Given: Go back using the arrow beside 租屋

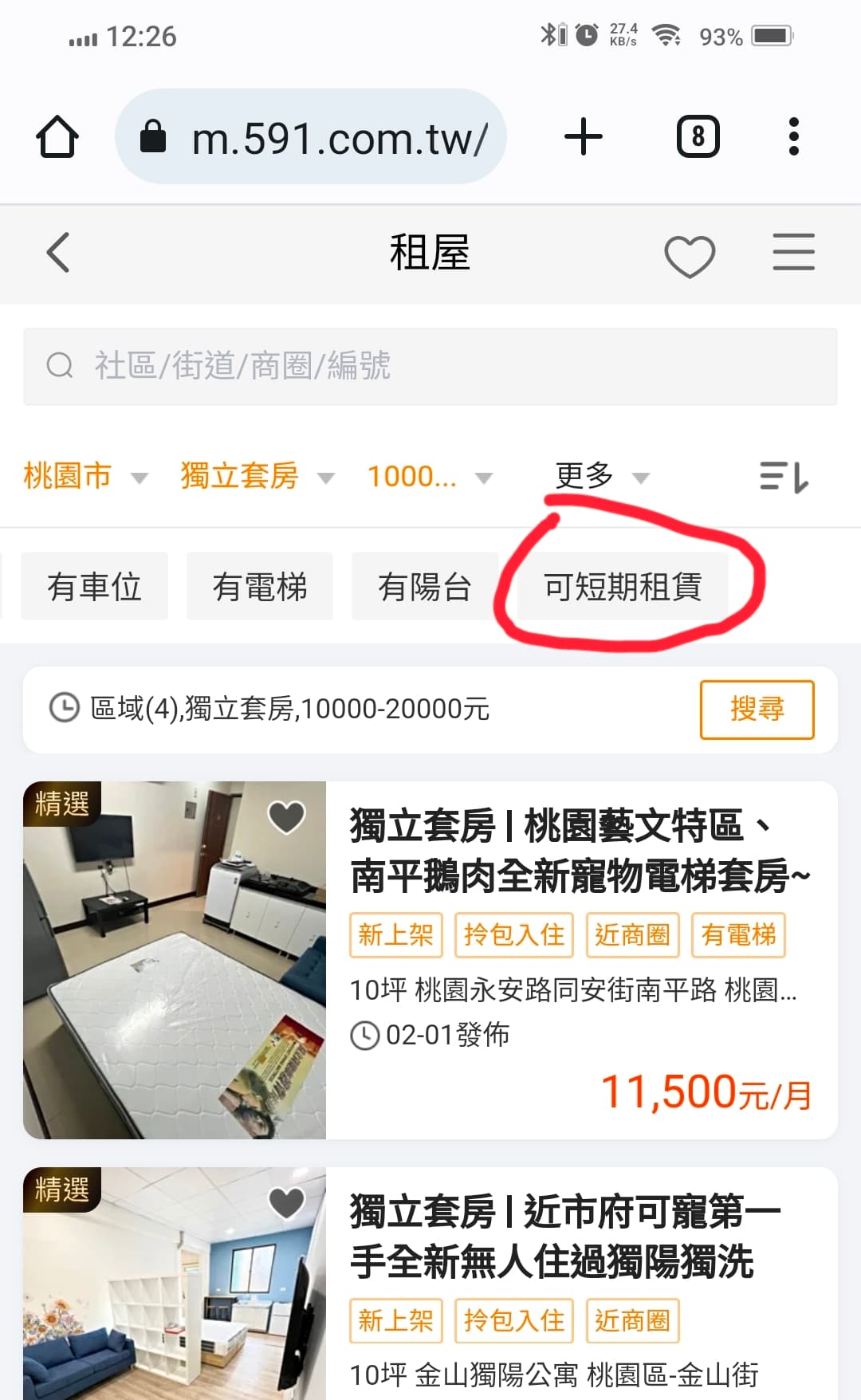Looking at the screenshot, I should click(58, 254).
